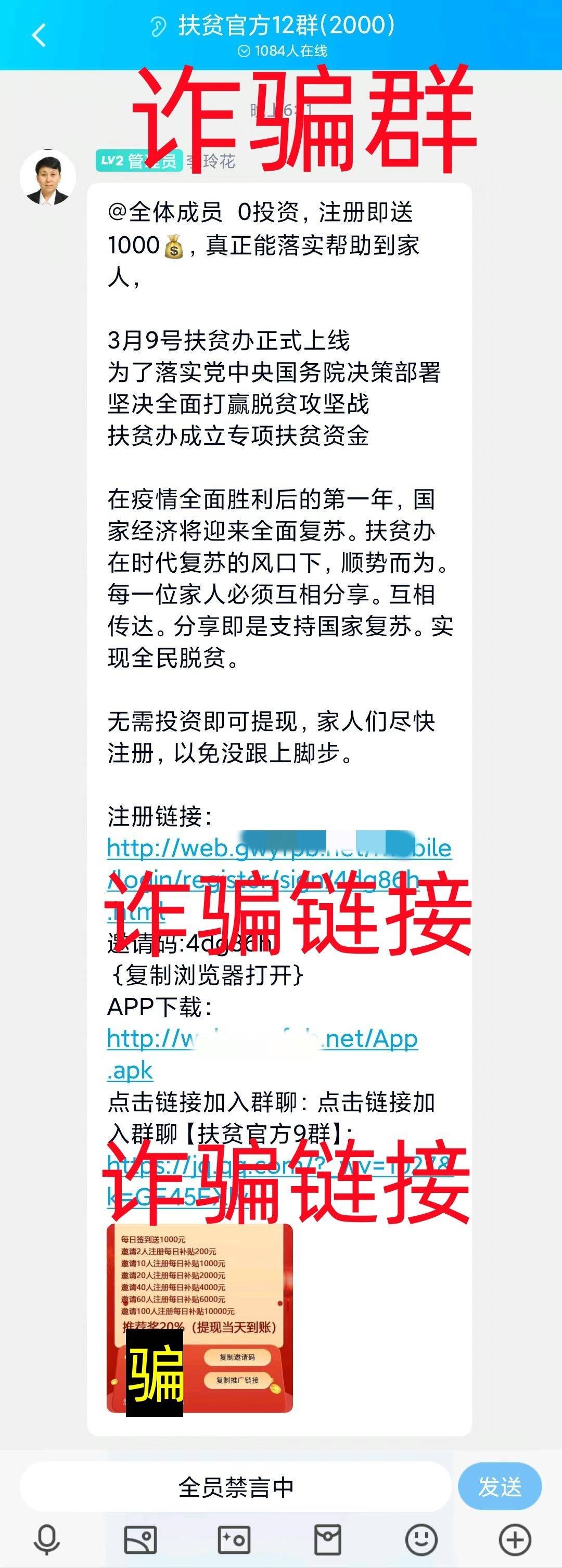Start voice input with the microphone icon
Screen dimensions: 562x1568
coord(47,1540)
